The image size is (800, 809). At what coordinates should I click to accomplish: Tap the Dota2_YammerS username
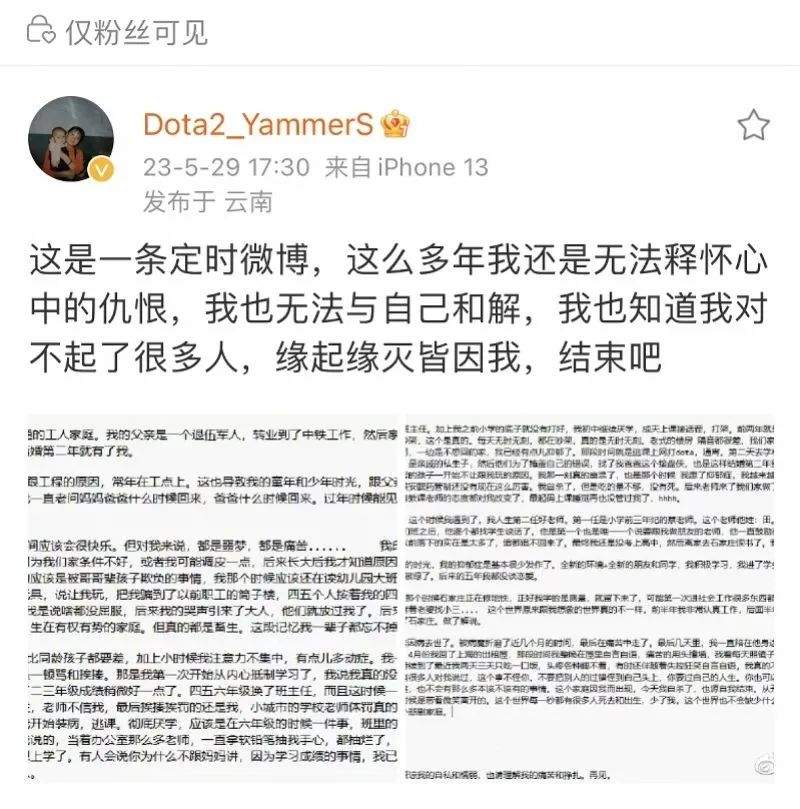(258, 125)
